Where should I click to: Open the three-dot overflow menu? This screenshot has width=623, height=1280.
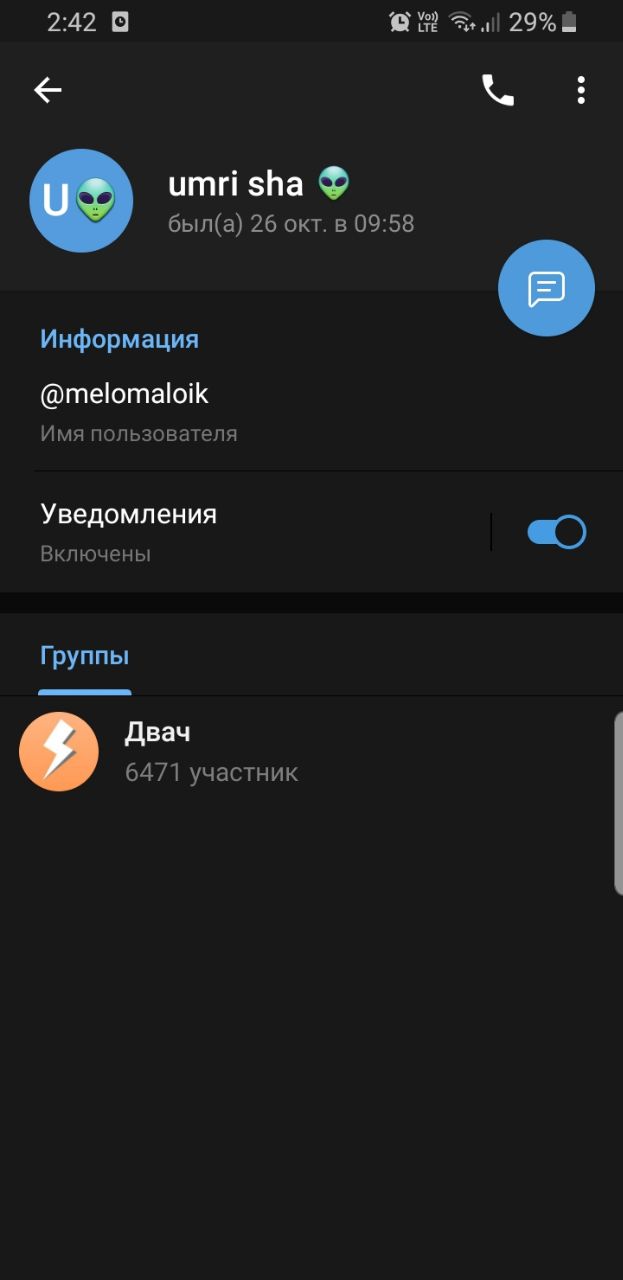[581, 90]
